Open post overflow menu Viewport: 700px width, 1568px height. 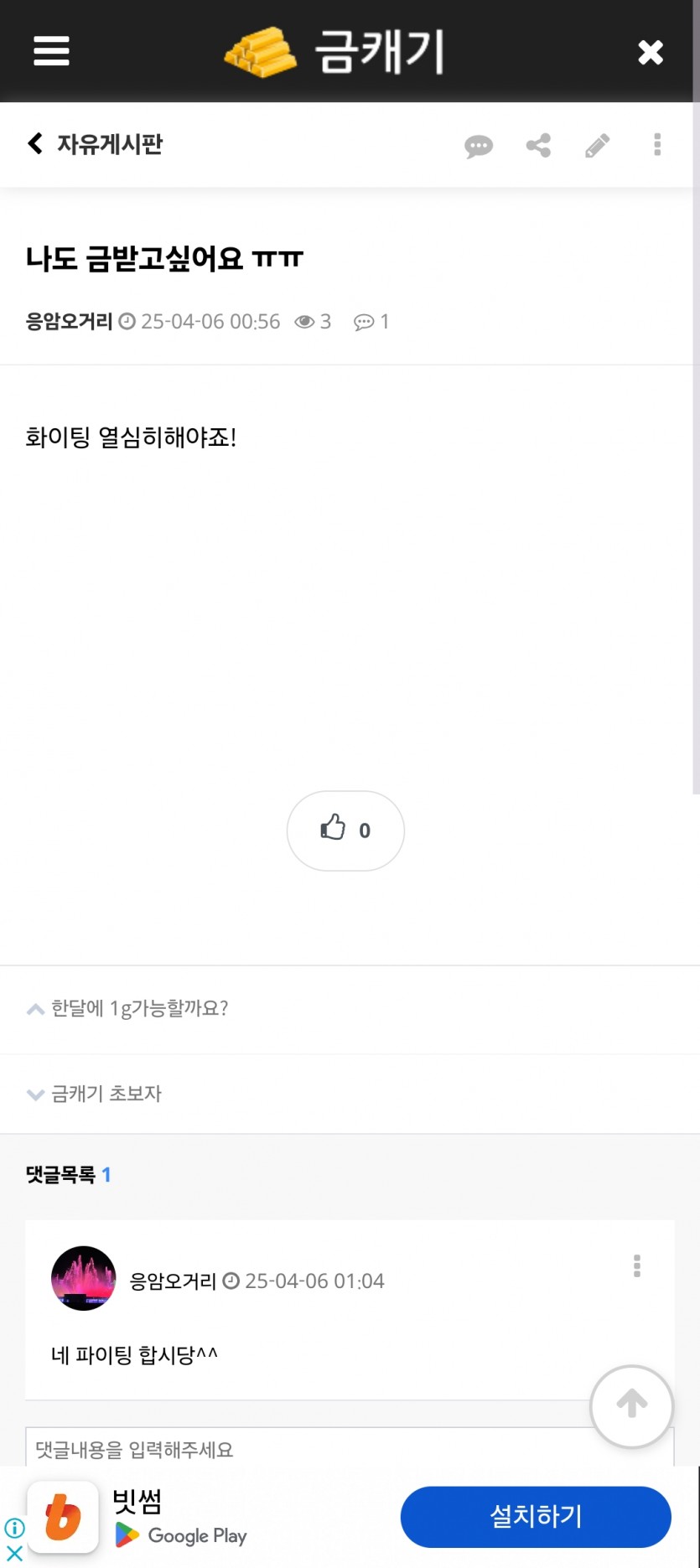tap(657, 145)
